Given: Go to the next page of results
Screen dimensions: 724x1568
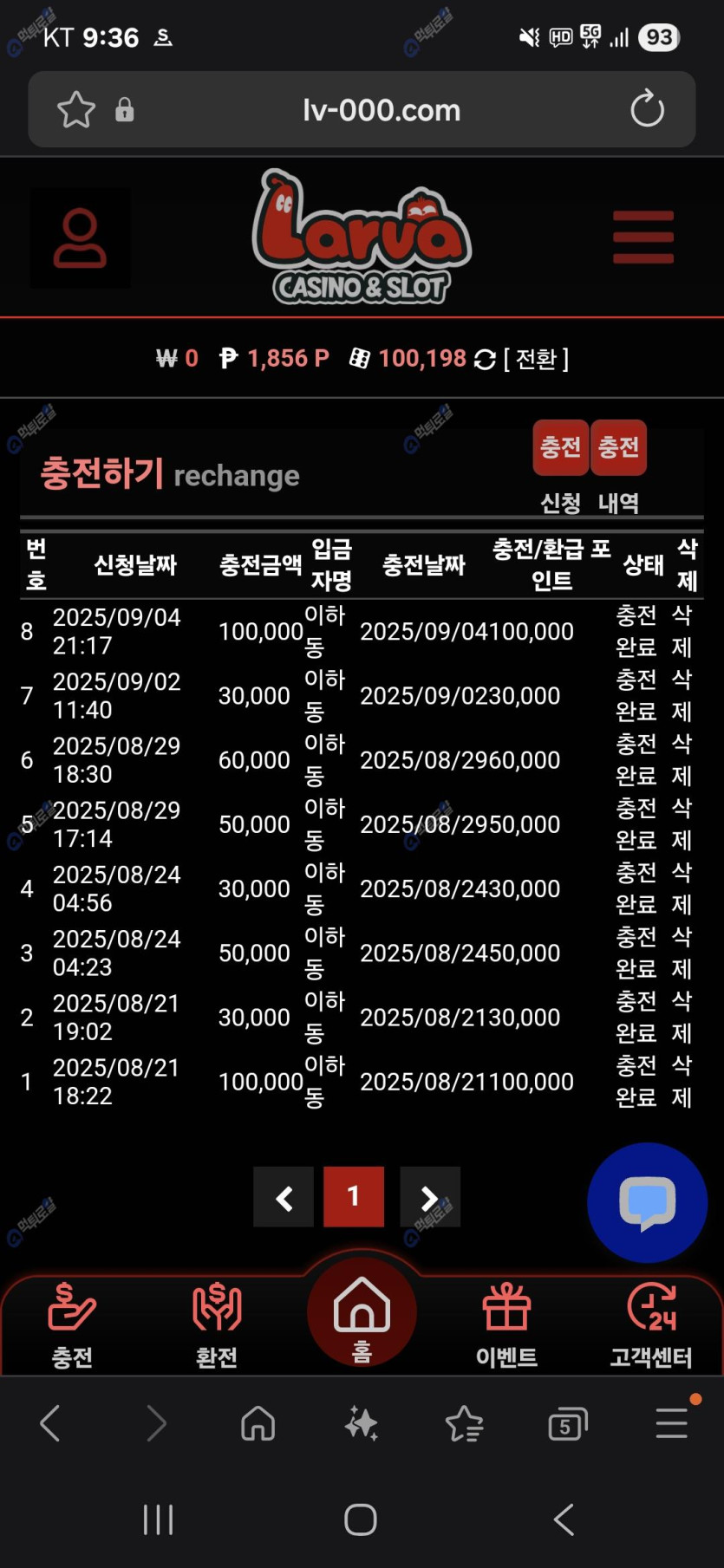Looking at the screenshot, I should [x=429, y=1197].
